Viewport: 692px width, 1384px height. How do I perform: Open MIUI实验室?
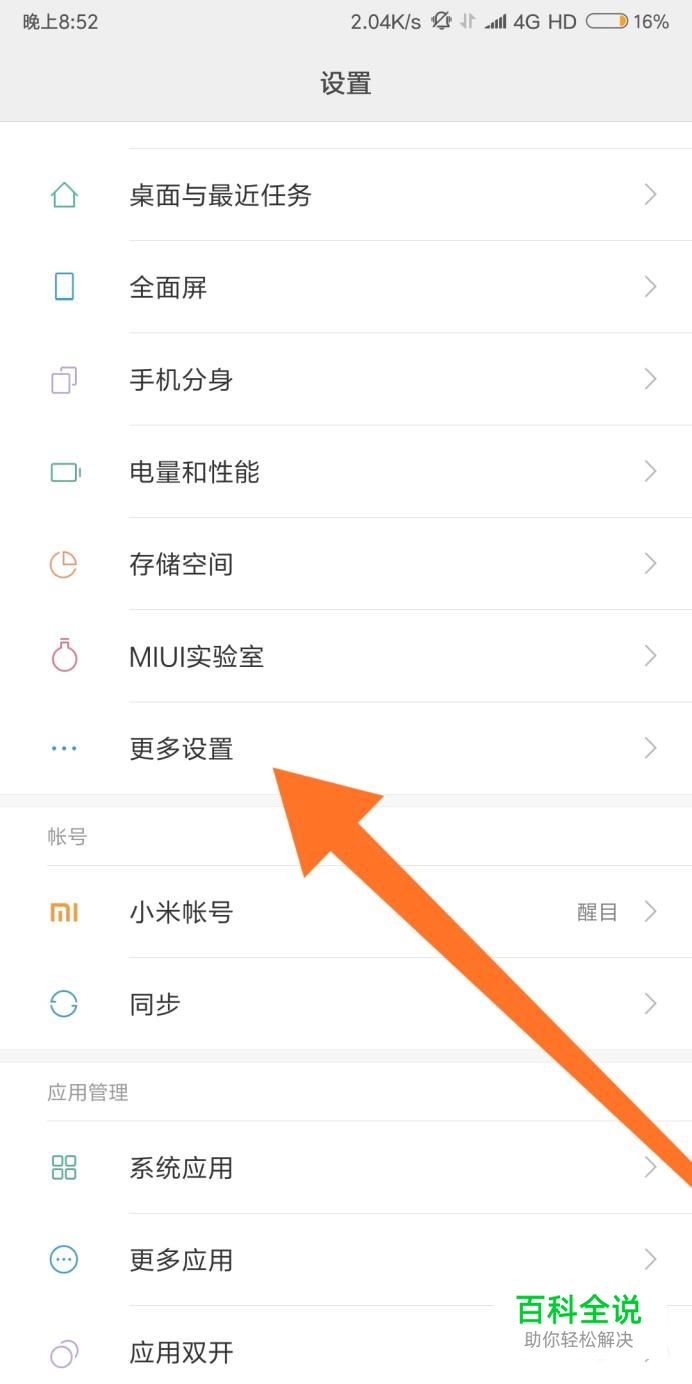(x=196, y=657)
